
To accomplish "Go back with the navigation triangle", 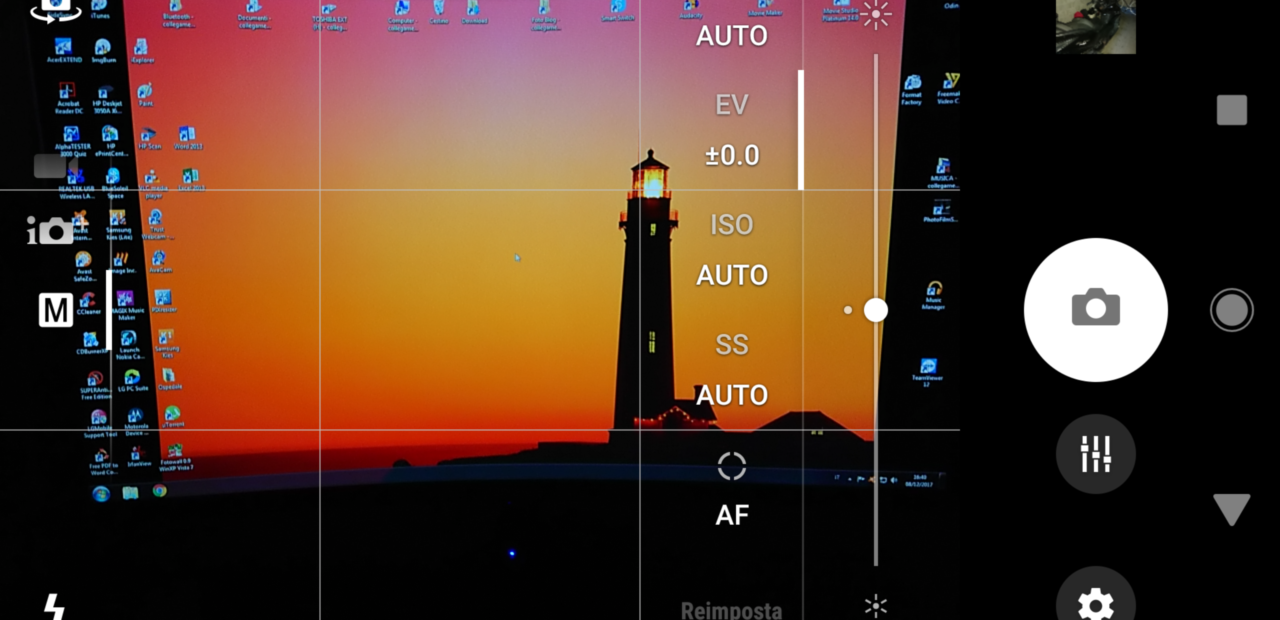I will pyautogui.click(x=1231, y=509).
